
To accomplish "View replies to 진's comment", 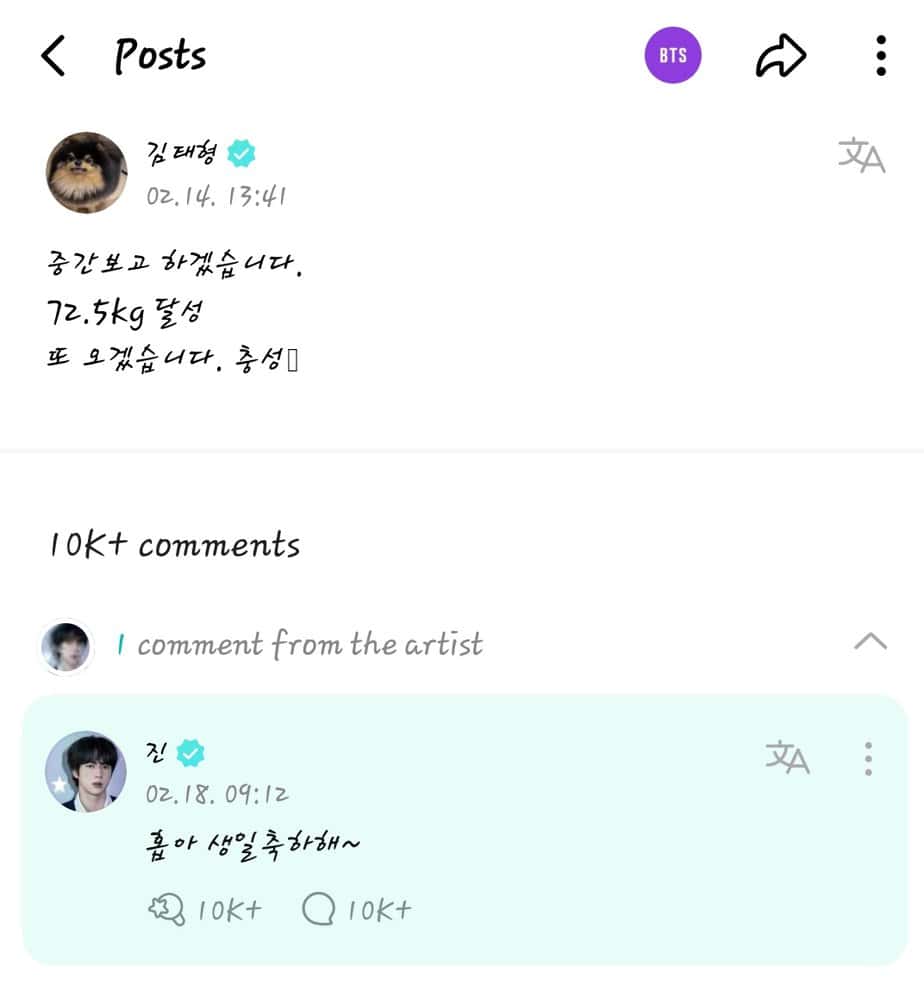I will click(x=319, y=910).
